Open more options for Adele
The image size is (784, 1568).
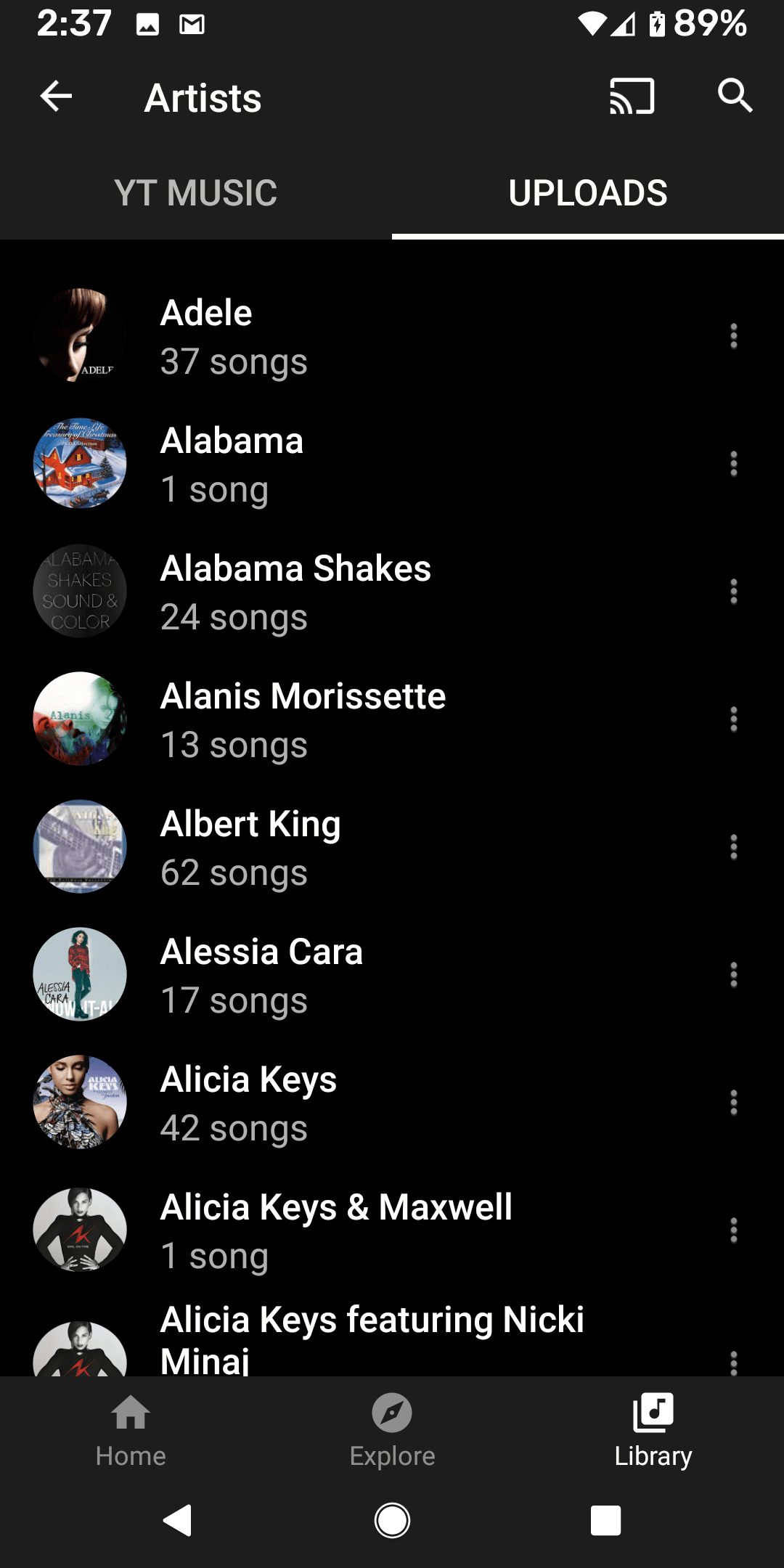pos(734,336)
